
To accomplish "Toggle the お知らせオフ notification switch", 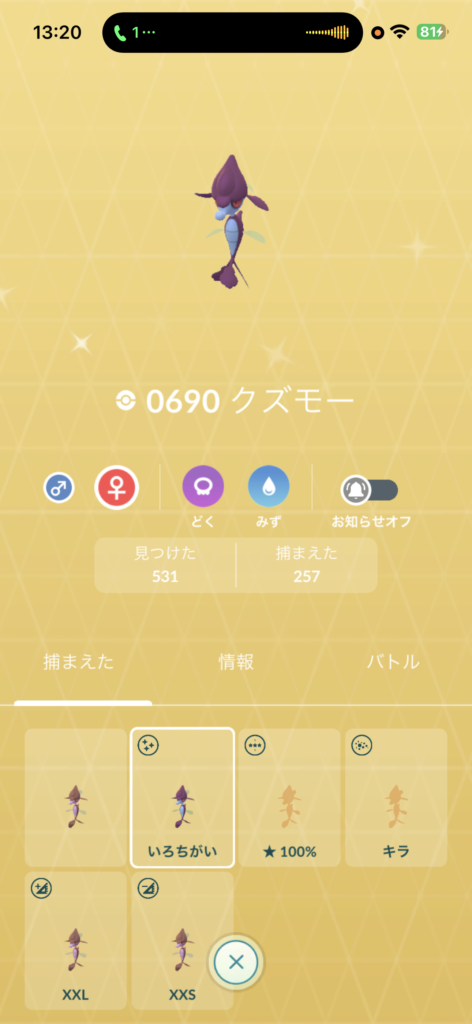I will tap(370, 490).
